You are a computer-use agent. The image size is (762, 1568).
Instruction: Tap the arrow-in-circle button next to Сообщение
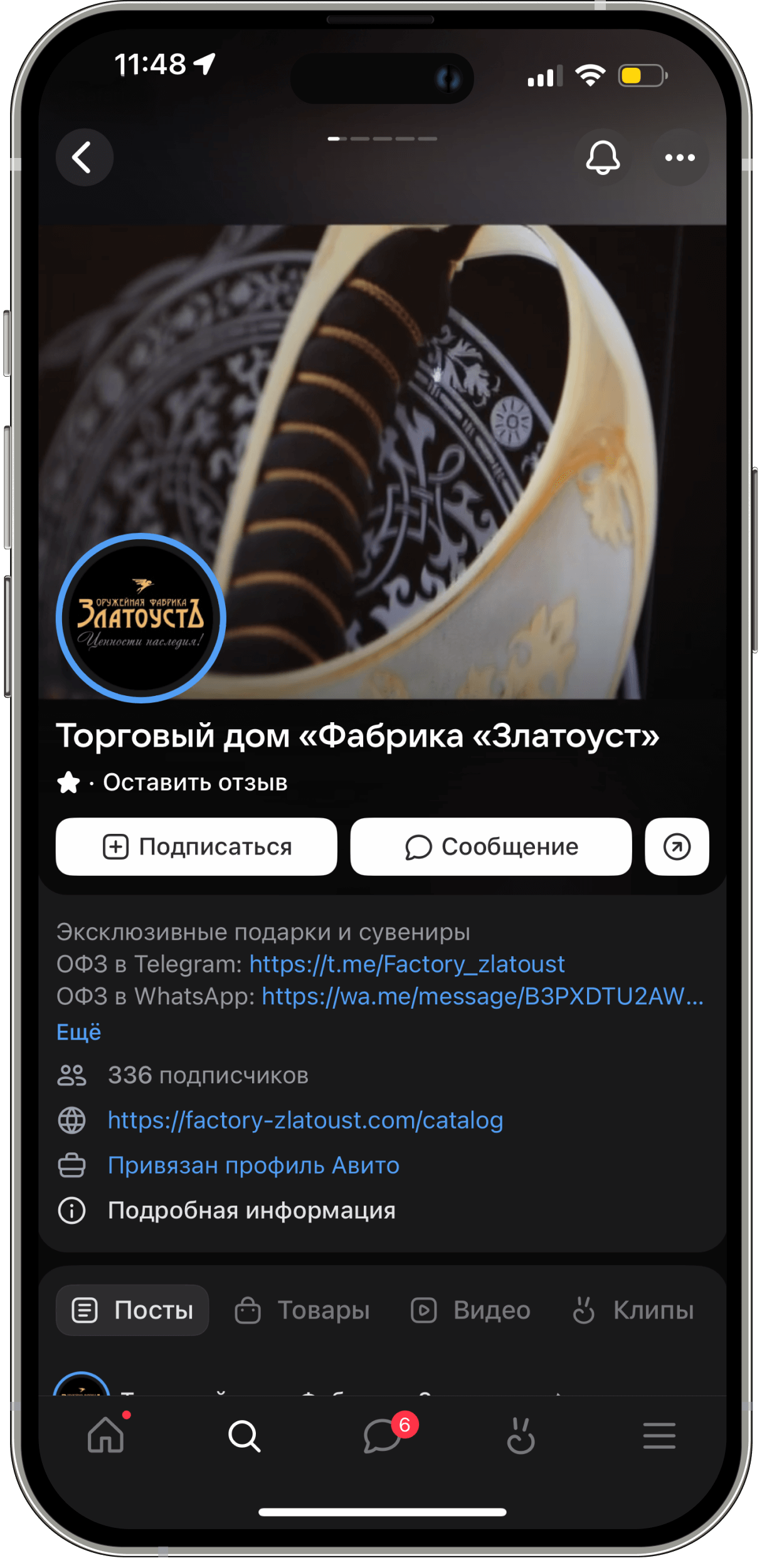(x=677, y=846)
